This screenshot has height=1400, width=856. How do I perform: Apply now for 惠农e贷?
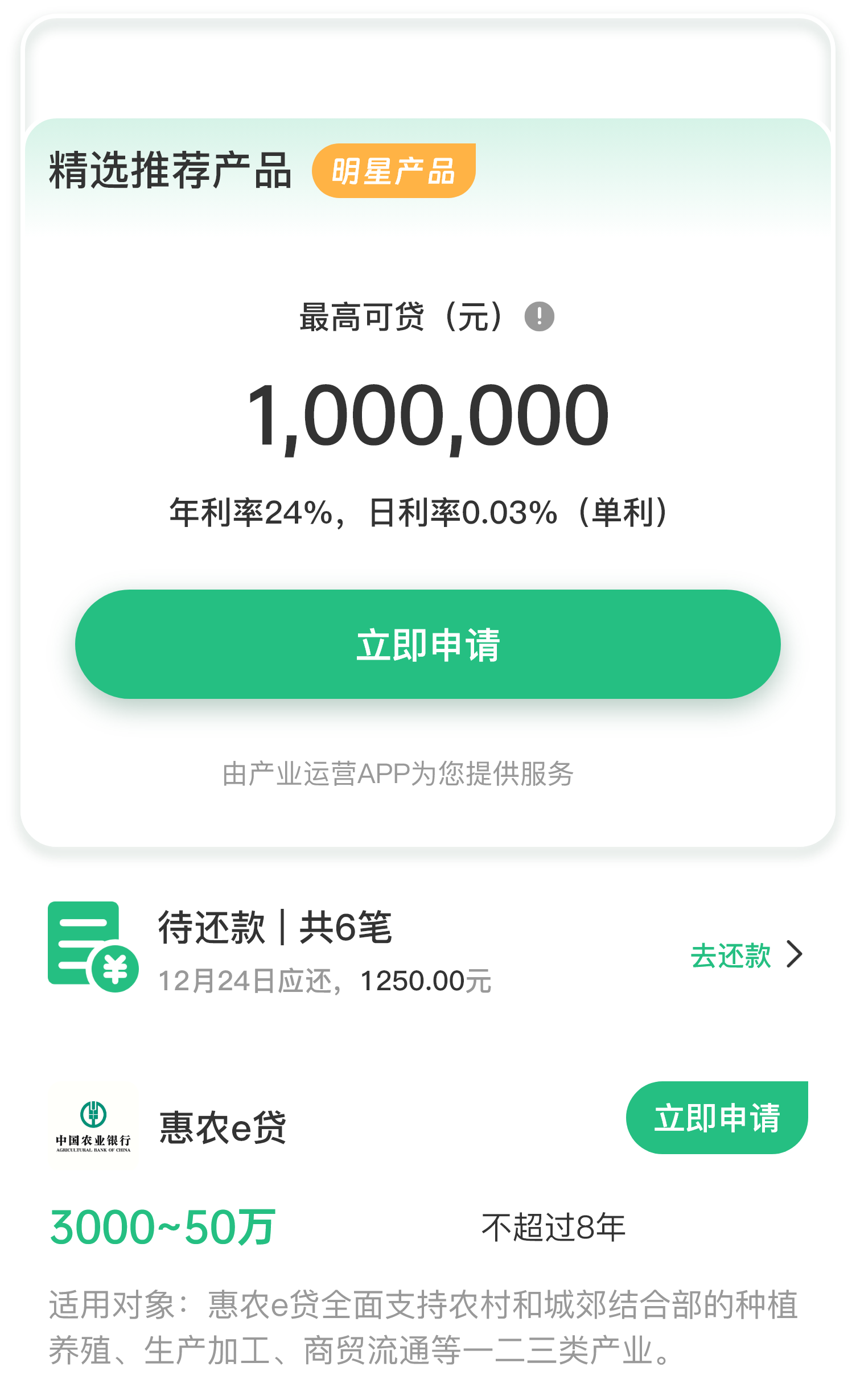point(717,1118)
